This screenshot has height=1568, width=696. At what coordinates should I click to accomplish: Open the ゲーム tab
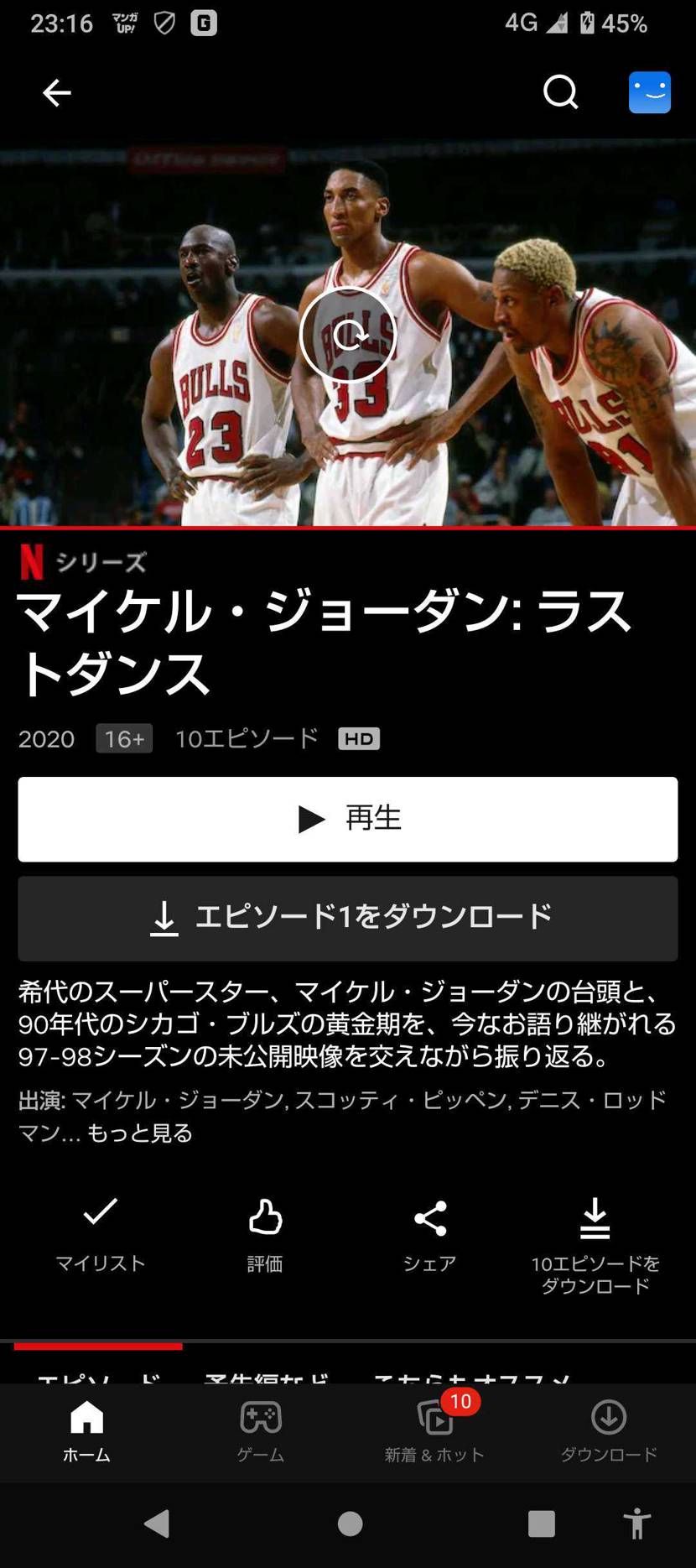[261, 1431]
